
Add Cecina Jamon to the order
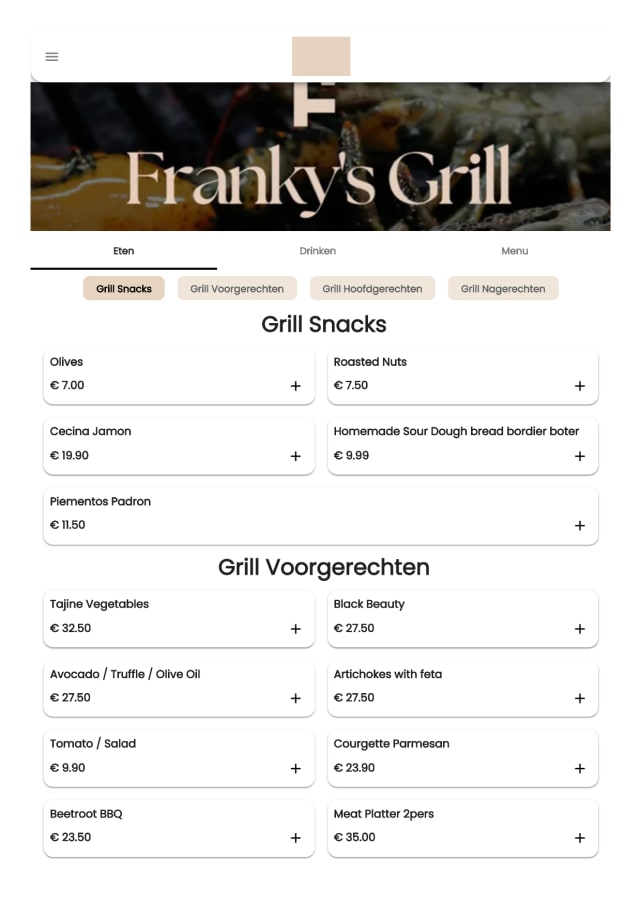point(295,456)
